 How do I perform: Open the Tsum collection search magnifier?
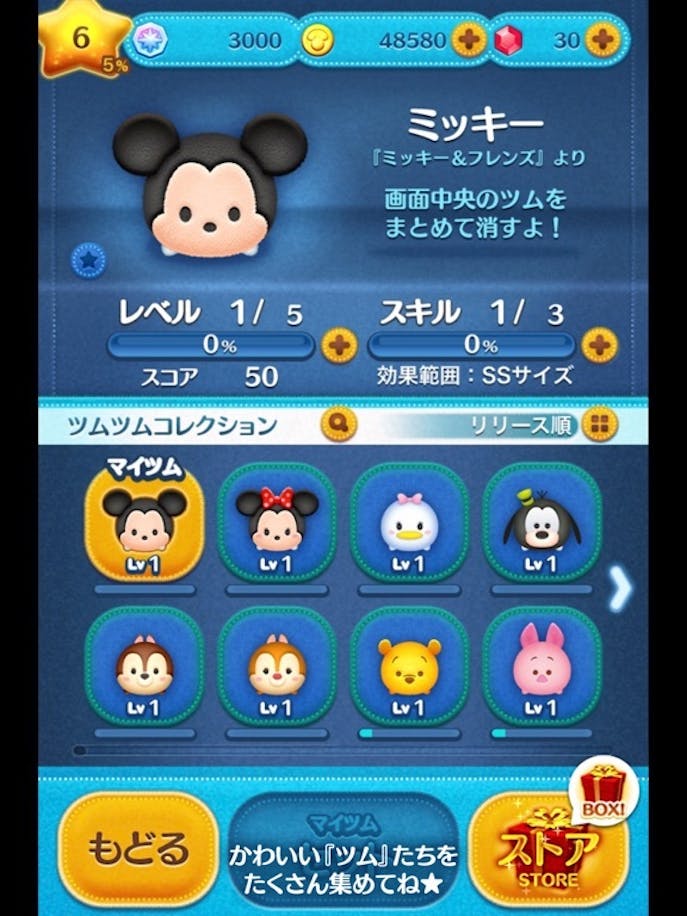point(339,424)
